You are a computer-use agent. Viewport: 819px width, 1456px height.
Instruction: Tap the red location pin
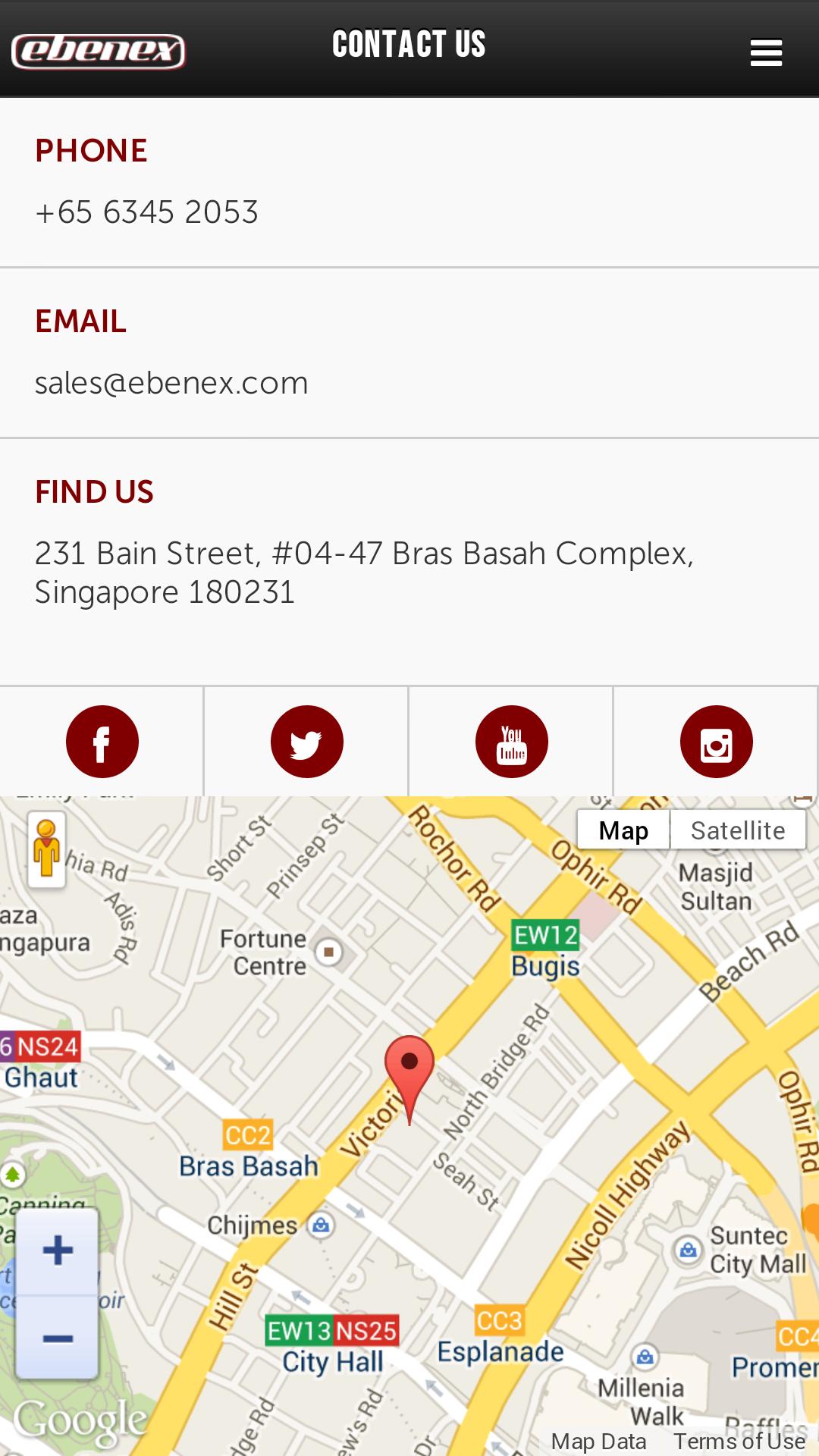409,1065
